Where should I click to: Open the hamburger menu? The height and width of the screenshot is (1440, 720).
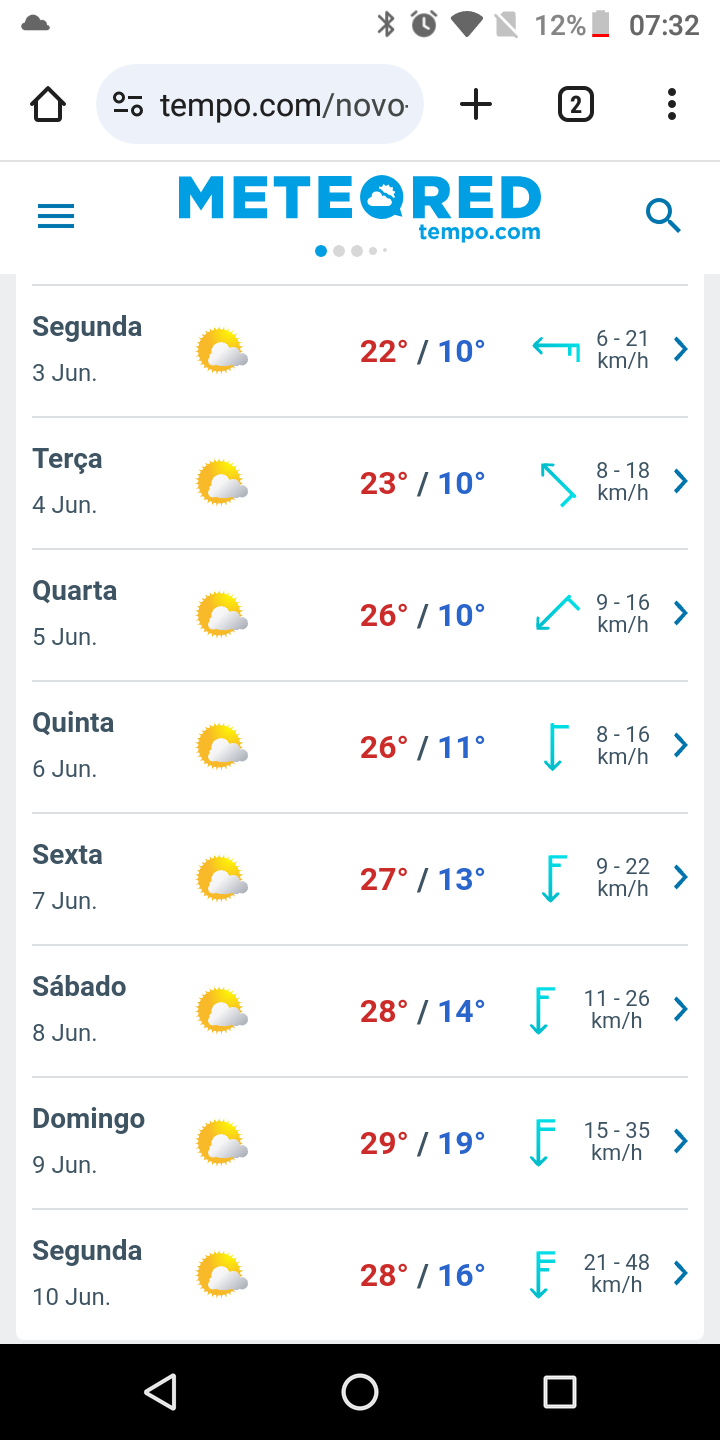click(56, 216)
